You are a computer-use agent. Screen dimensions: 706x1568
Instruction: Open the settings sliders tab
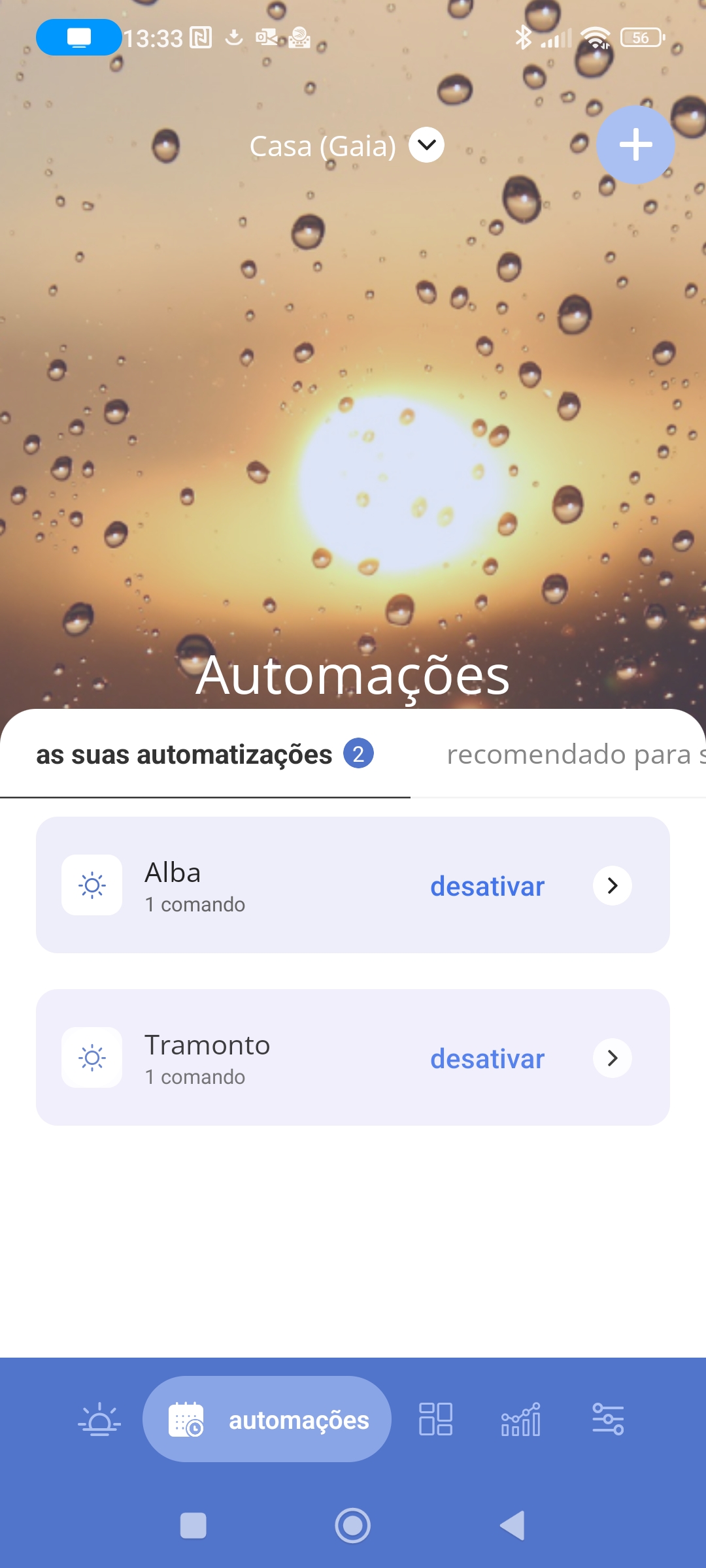tap(608, 1419)
